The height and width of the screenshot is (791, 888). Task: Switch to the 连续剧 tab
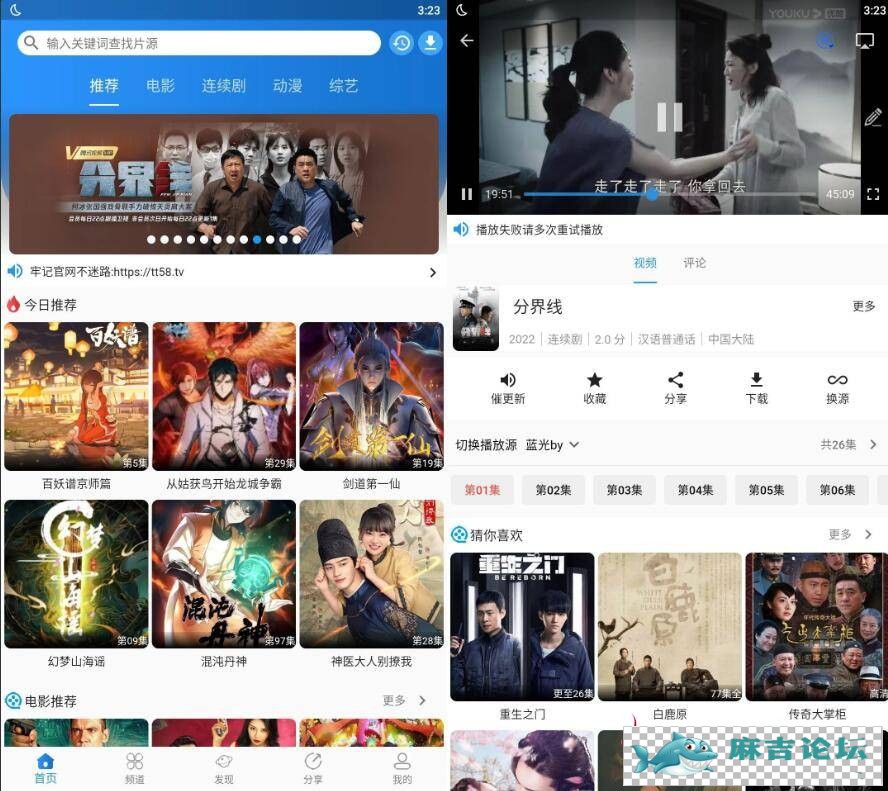pyautogui.click(x=223, y=86)
